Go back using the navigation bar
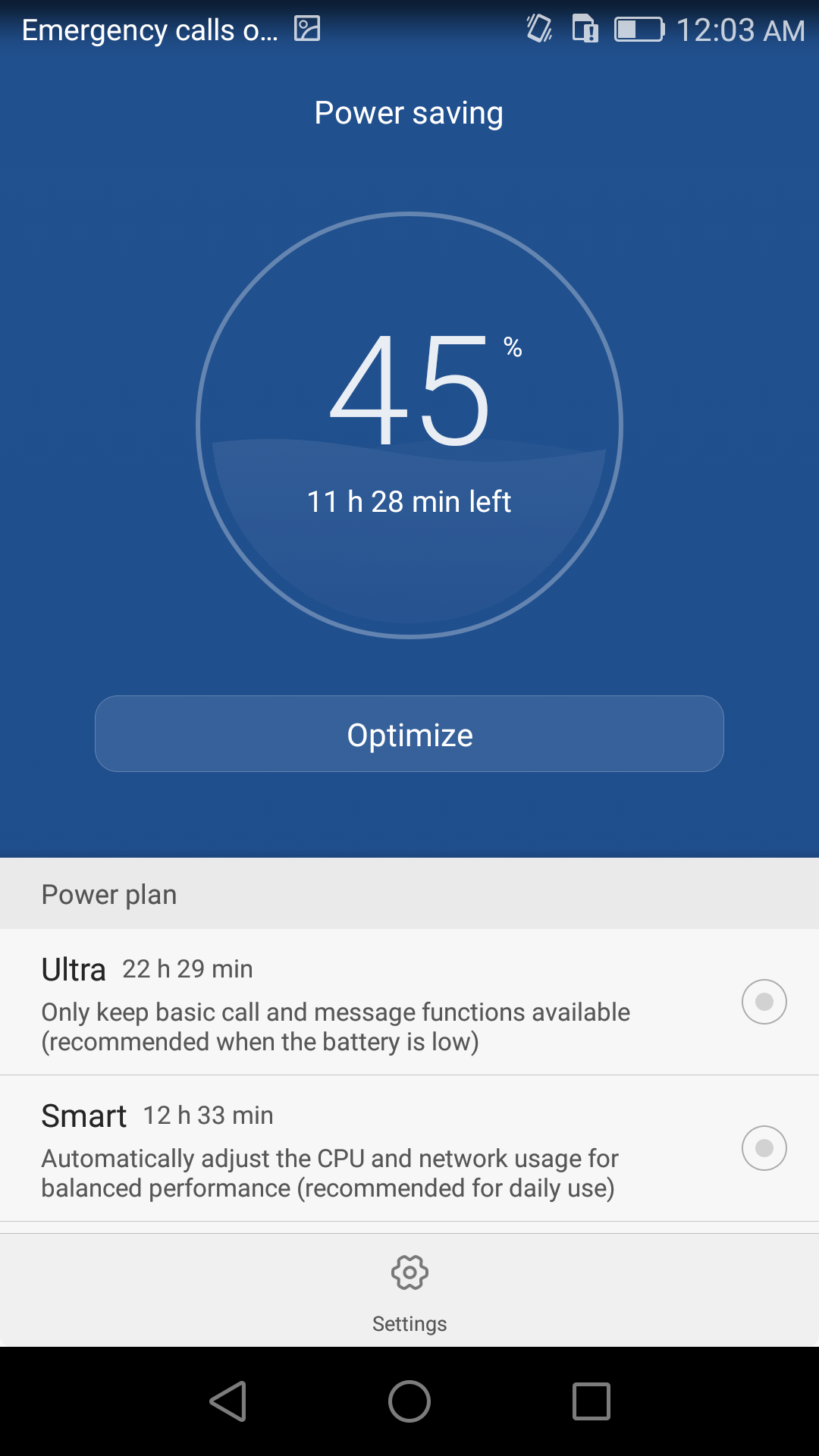 (228, 1401)
